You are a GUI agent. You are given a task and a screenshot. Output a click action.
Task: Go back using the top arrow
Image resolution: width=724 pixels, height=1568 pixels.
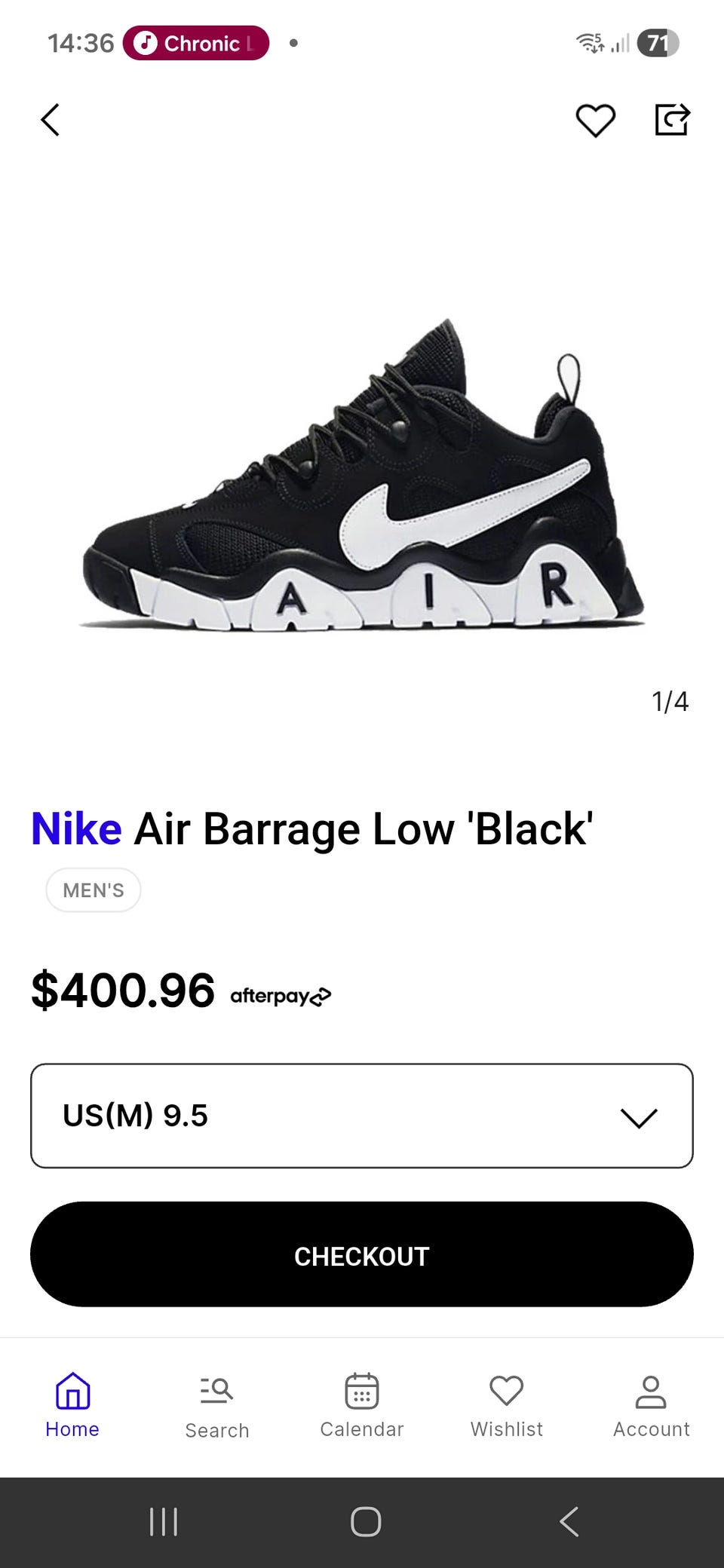tap(51, 120)
